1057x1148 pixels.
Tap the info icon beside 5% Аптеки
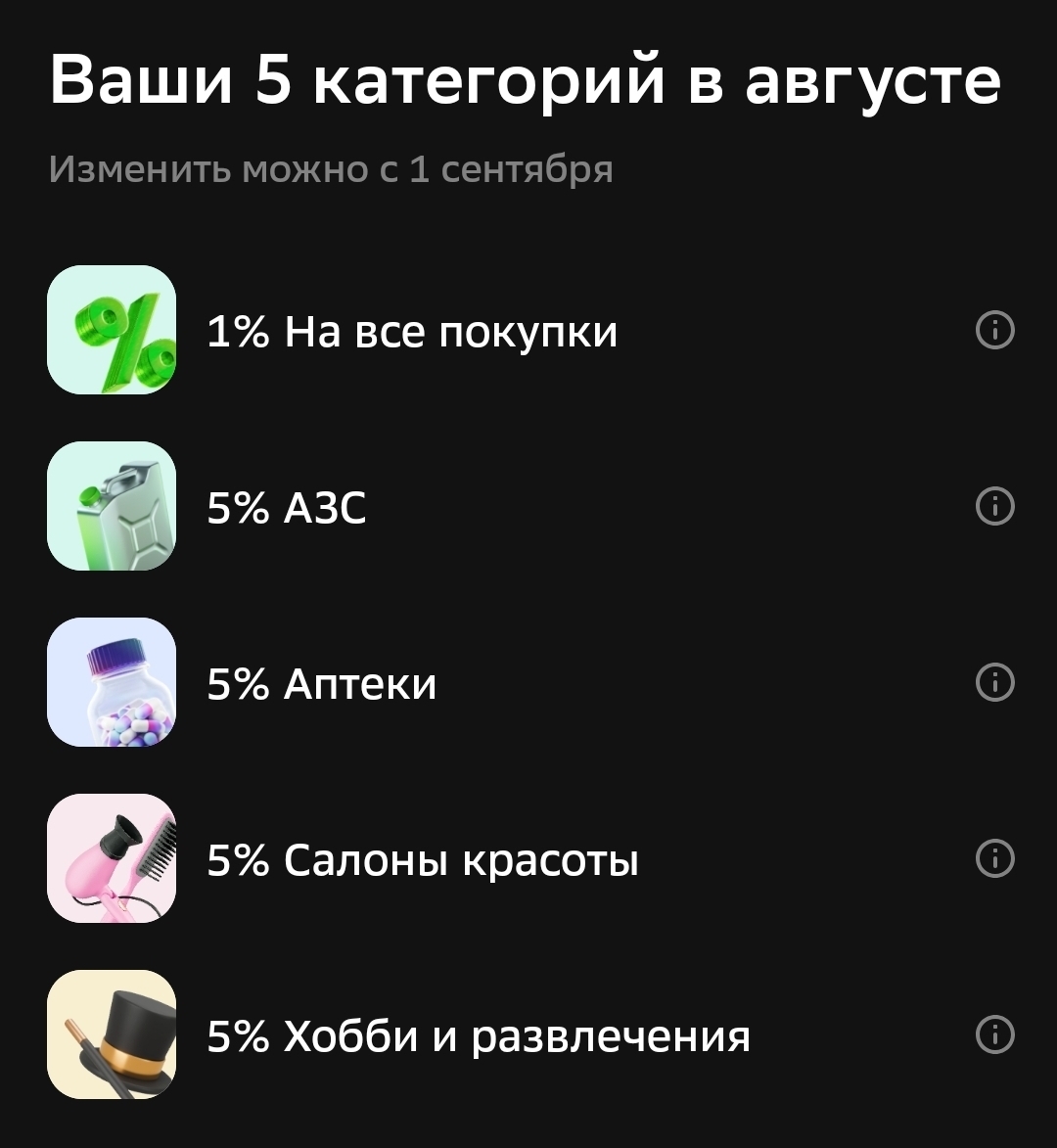(x=995, y=682)
